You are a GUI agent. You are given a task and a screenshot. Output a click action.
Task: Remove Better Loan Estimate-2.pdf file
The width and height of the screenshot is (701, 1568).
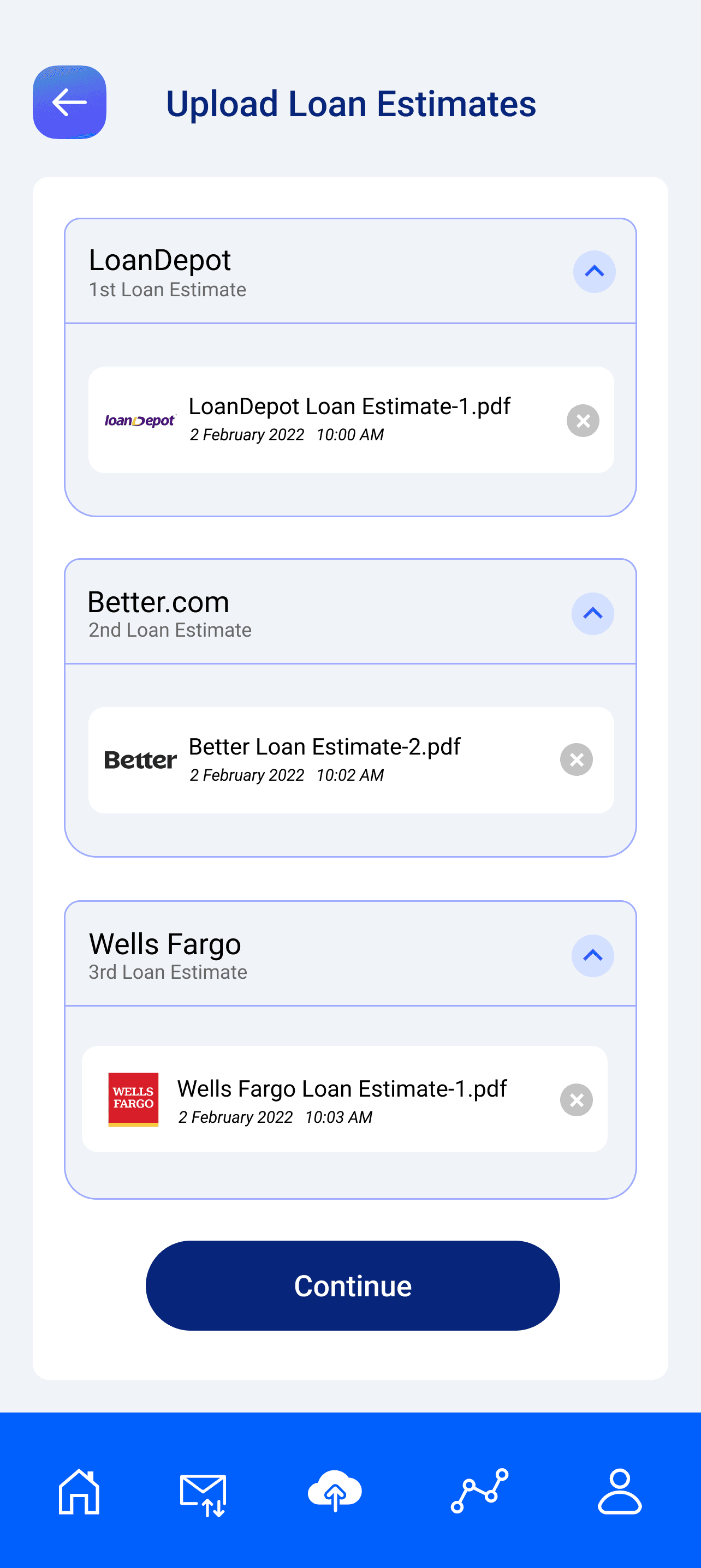pyautogui.click(x=576, y=759)
